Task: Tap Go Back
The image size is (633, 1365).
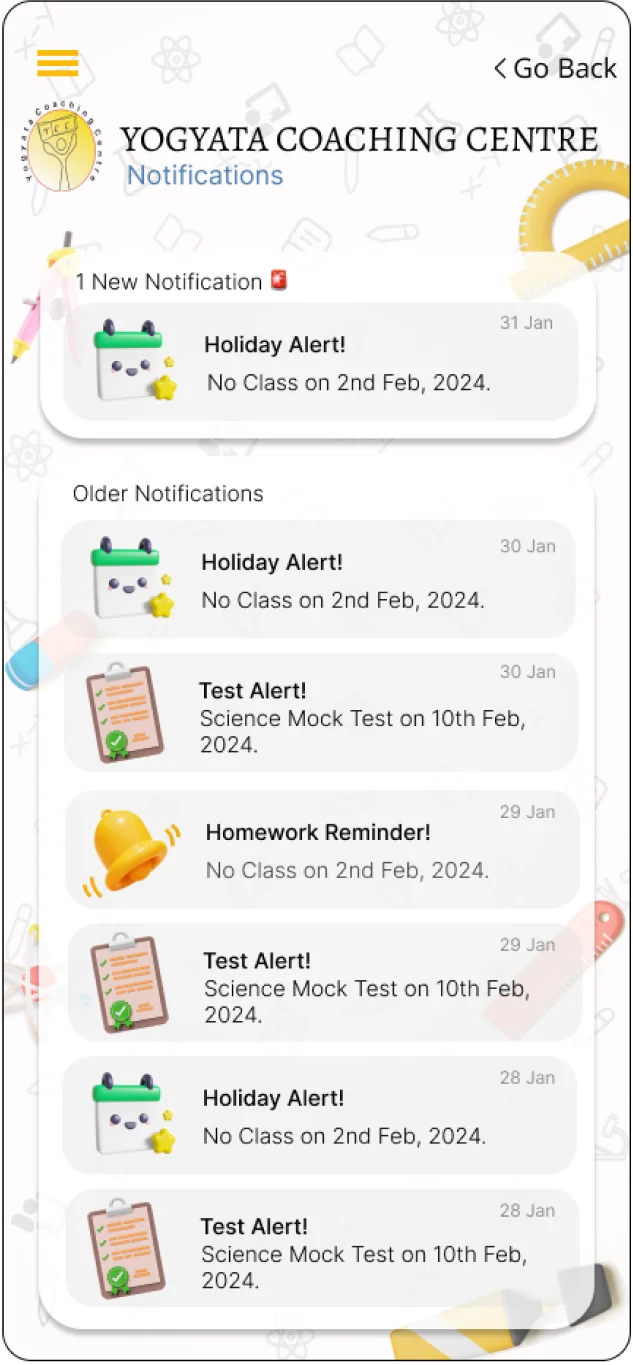Action: [556, 68]
